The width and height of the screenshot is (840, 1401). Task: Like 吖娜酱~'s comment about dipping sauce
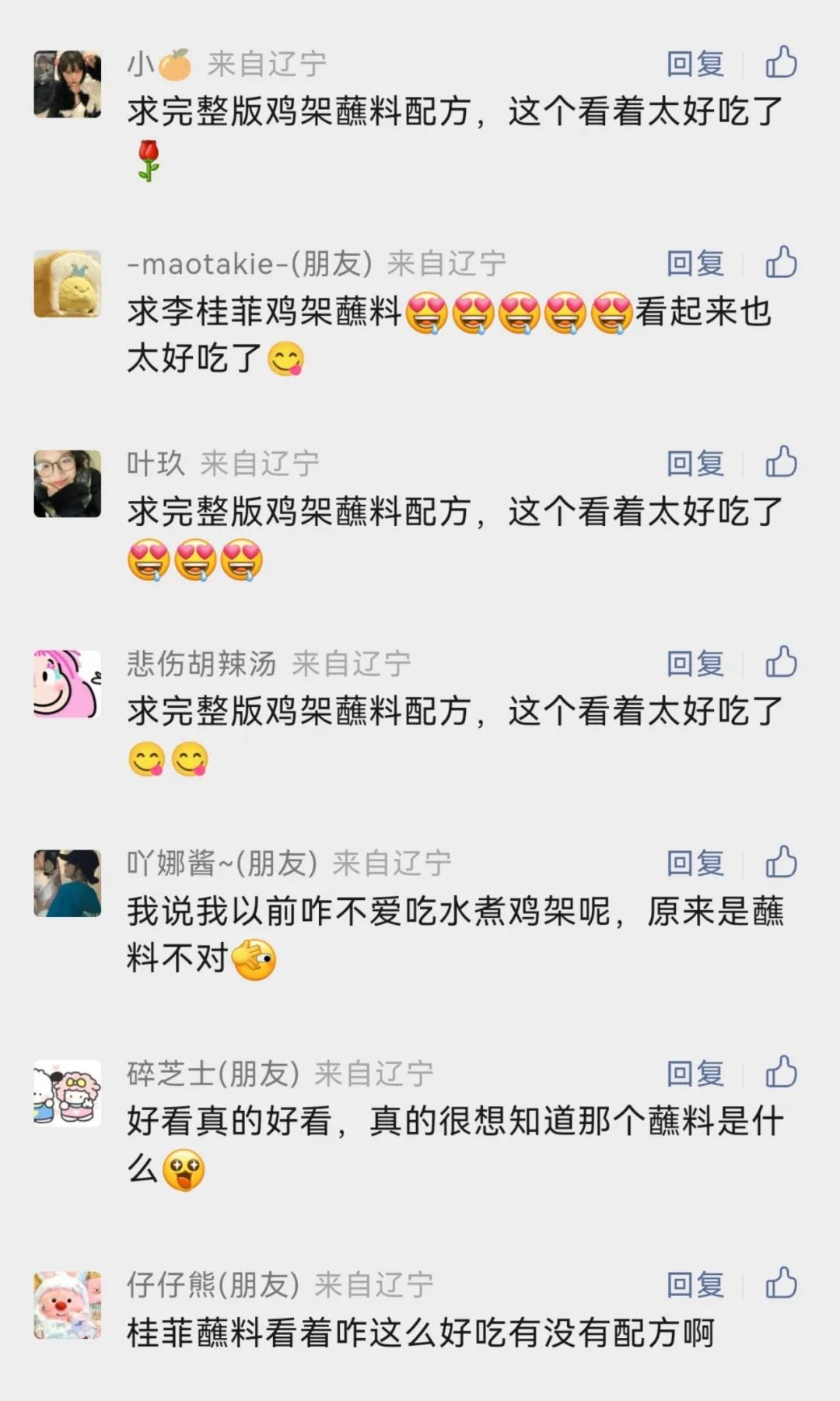click(x=780, y=863)
